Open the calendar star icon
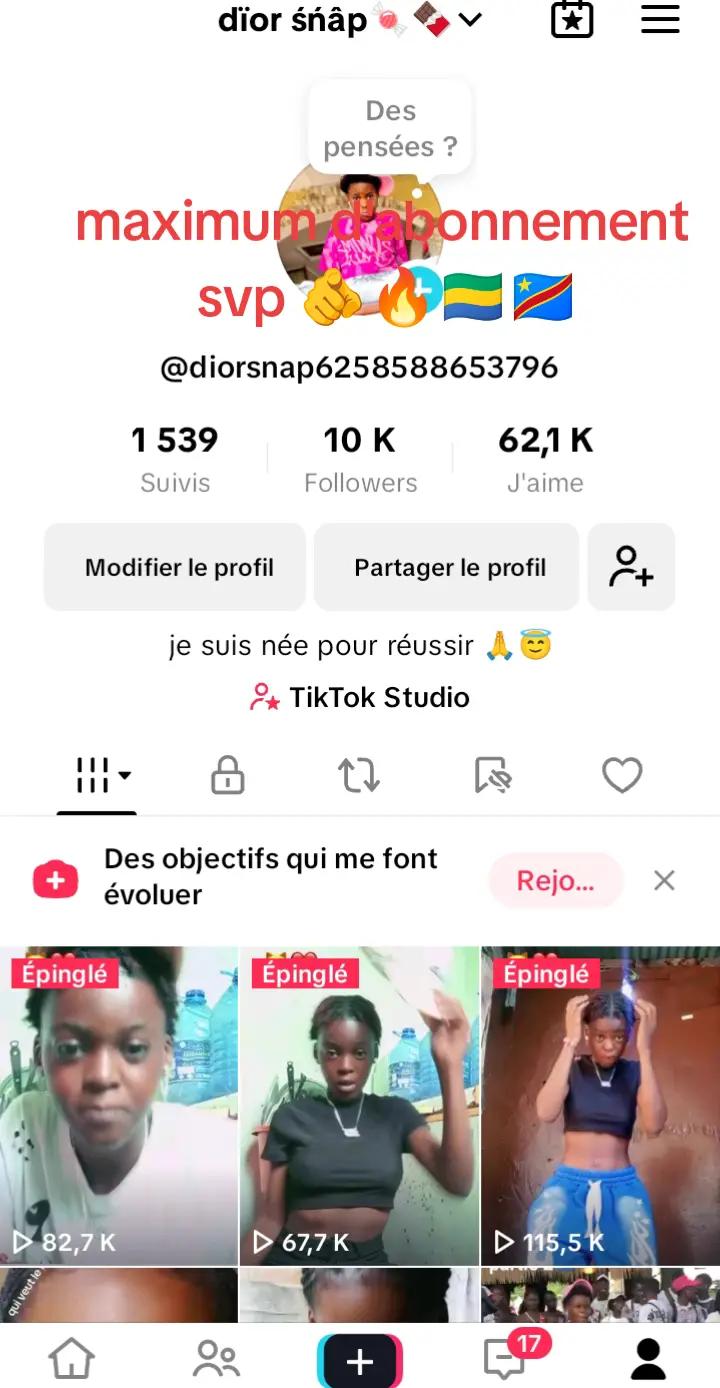Viewport: 720px width, 1388px height. click(572, 20)
